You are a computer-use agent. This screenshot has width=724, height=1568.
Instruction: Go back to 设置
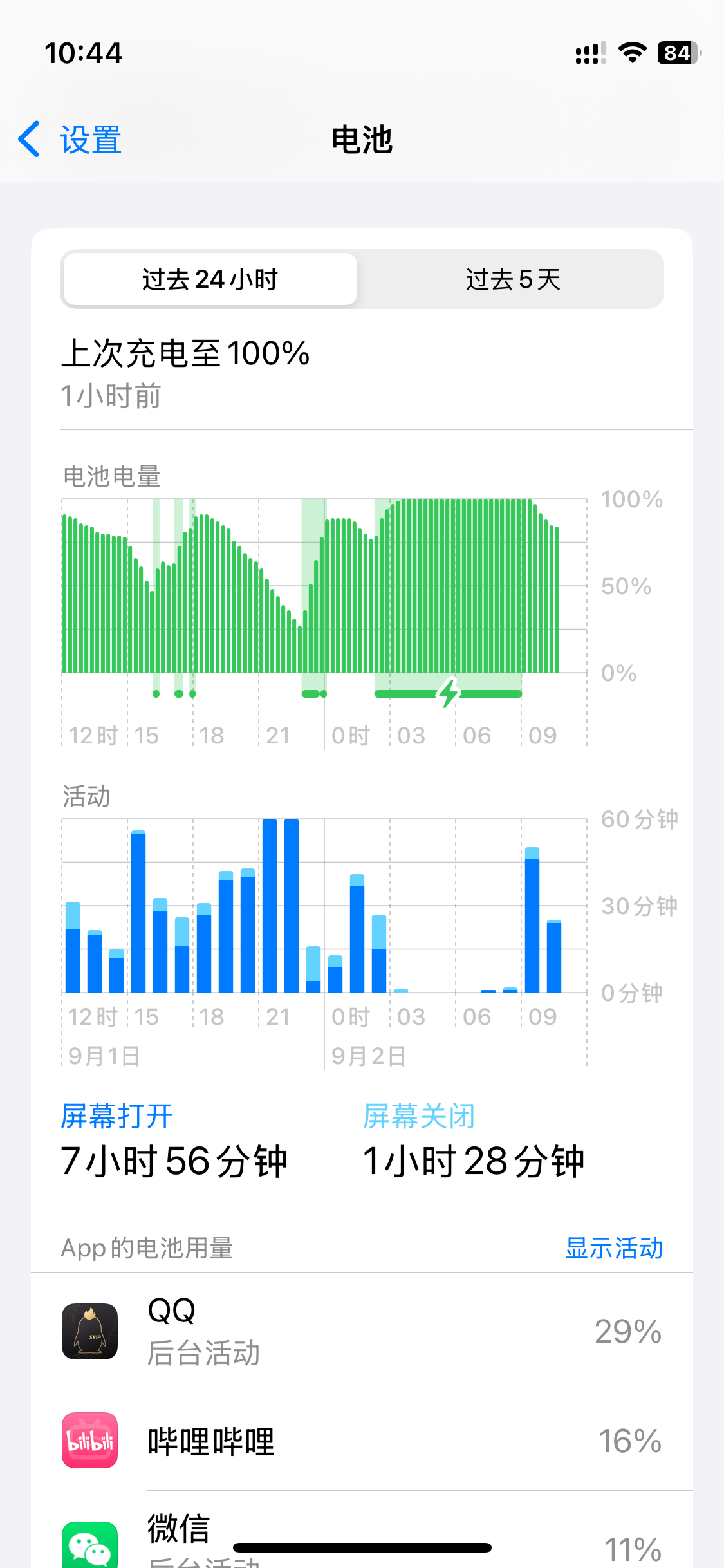[x=70, y=140]
